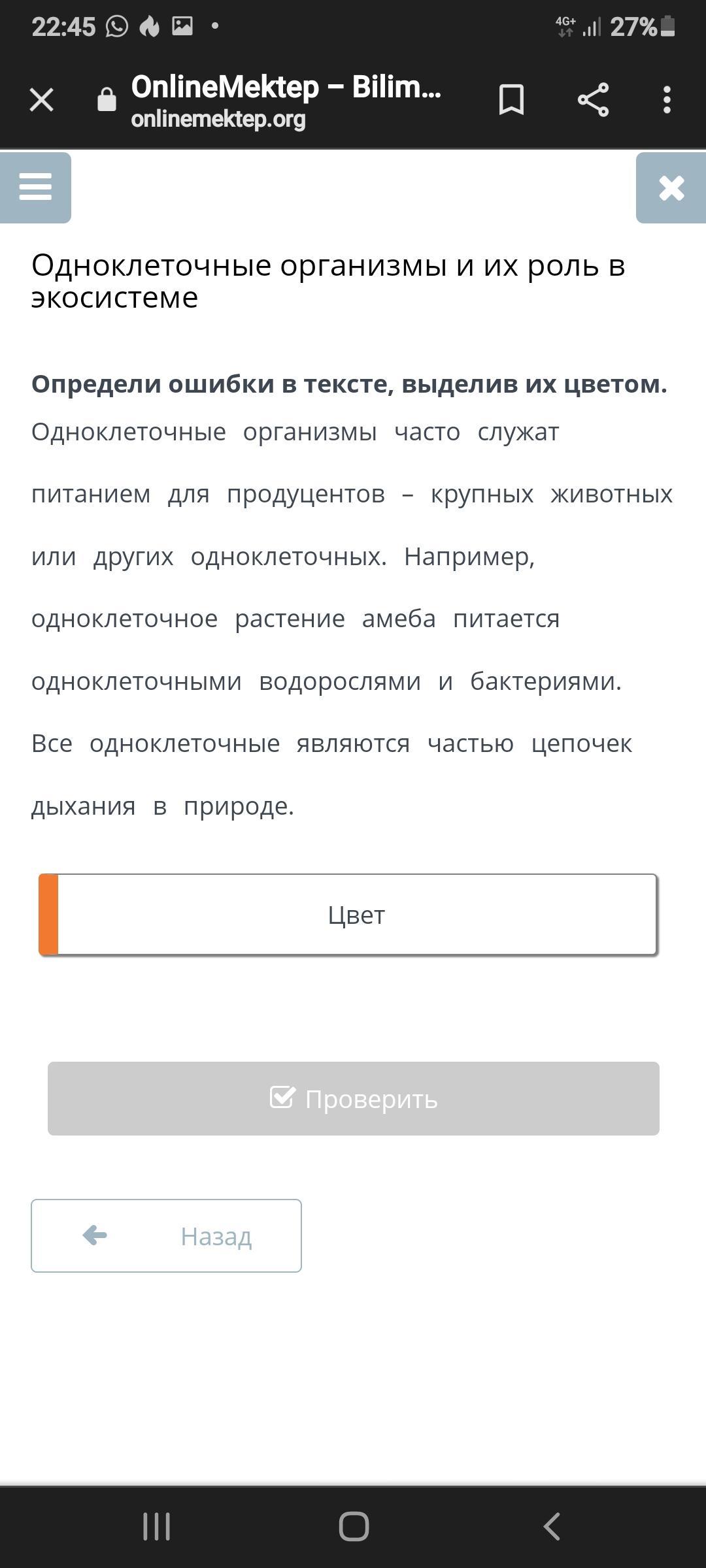Mark the word дыхания as an error
This screenshot has width=706, height=1568.
point(84,807)
